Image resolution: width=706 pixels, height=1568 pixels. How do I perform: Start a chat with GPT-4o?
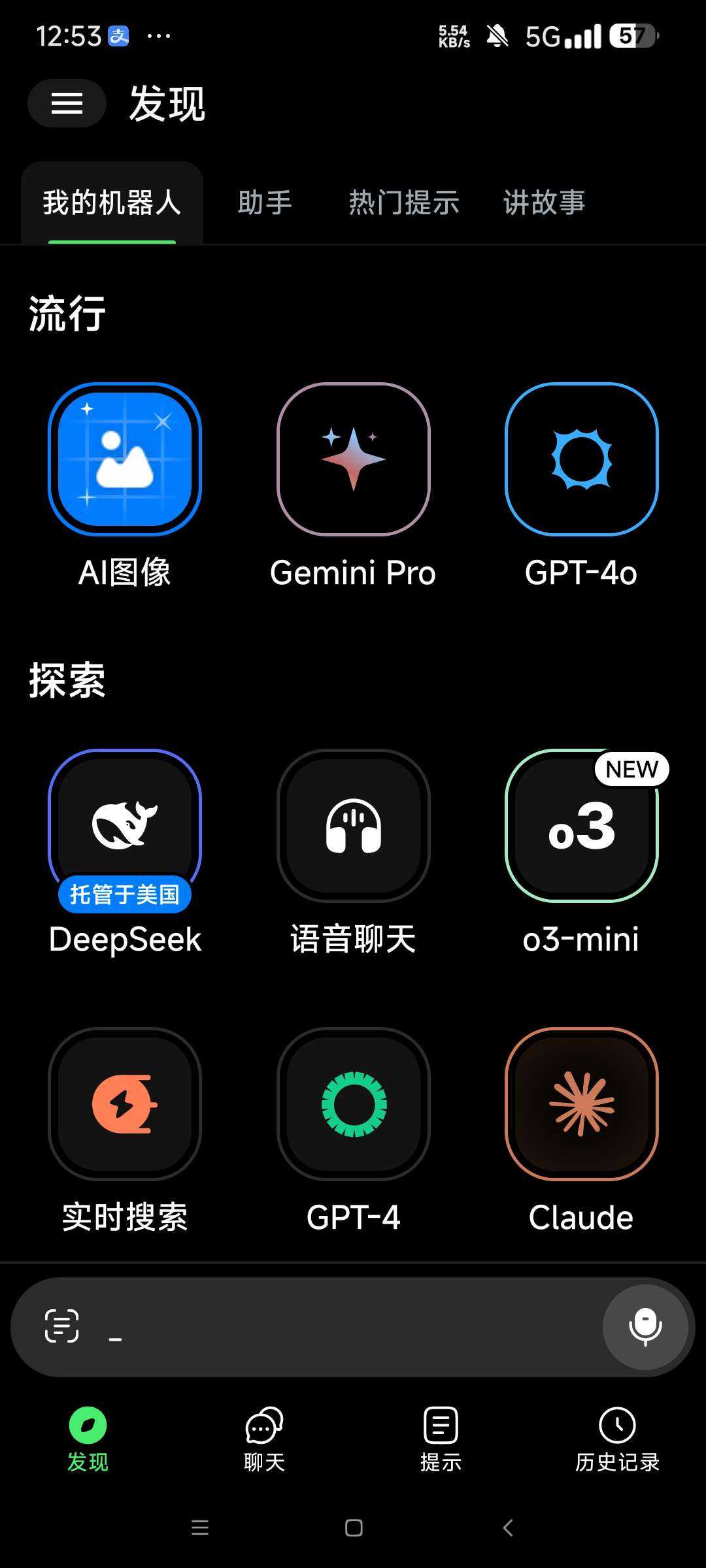pyautogui.click(x=581, y=459)
